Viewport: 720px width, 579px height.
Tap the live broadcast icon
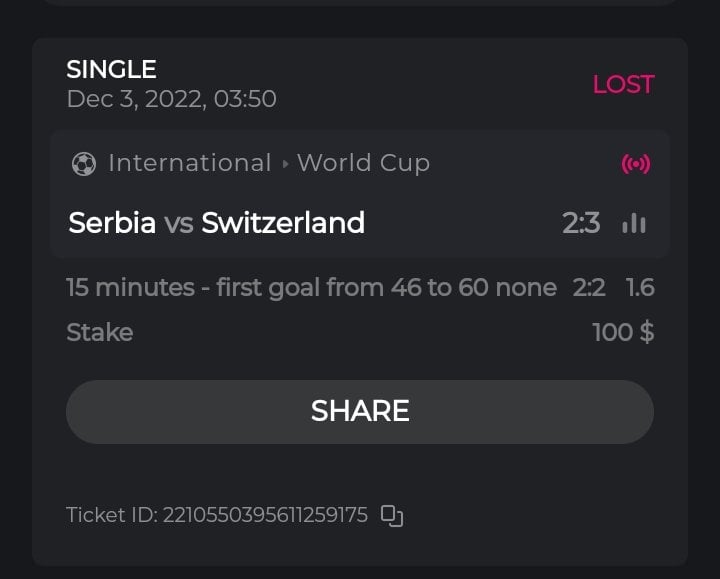pos(635,164)
